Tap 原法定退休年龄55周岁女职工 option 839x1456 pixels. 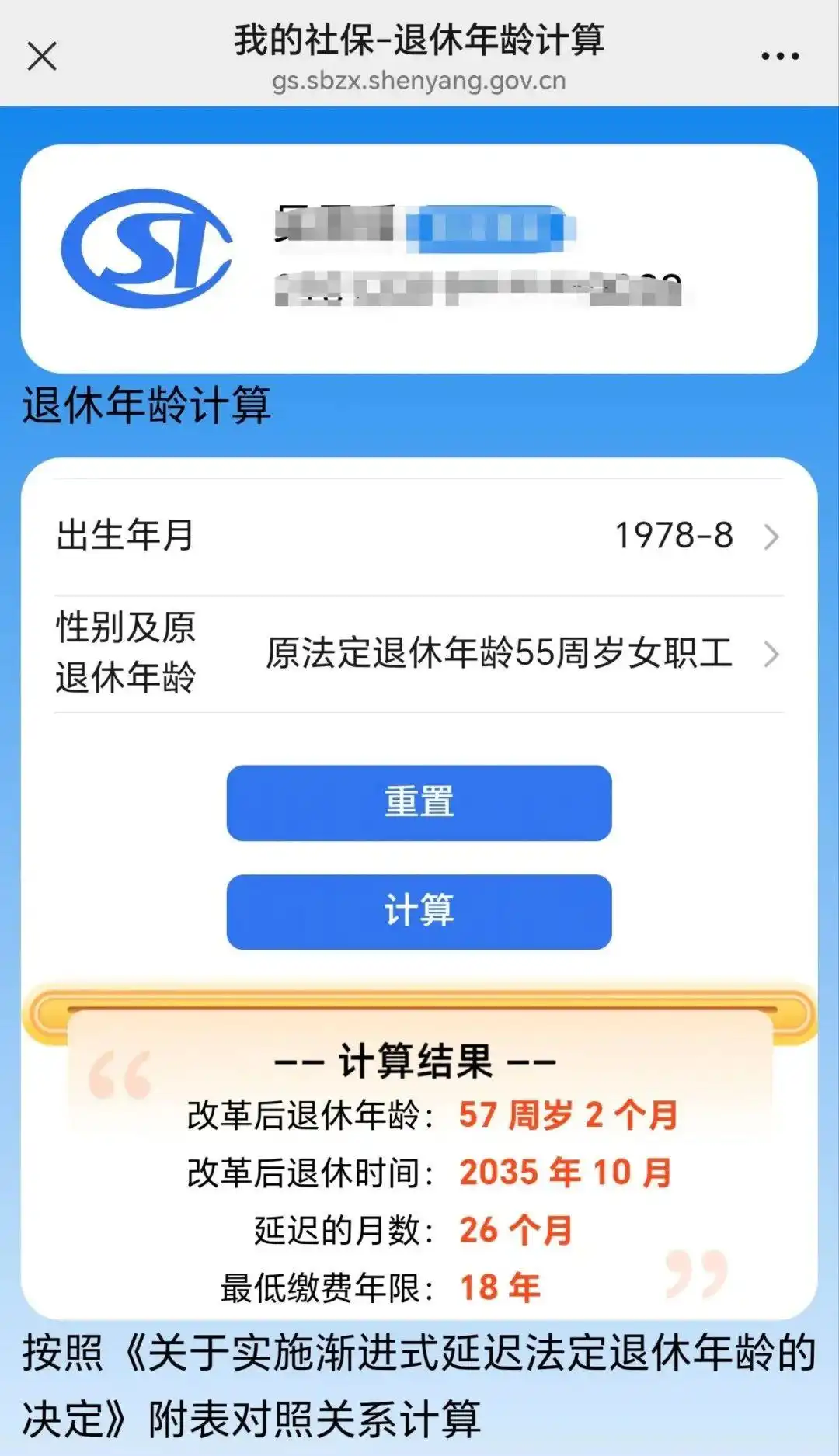click(498, 655)
